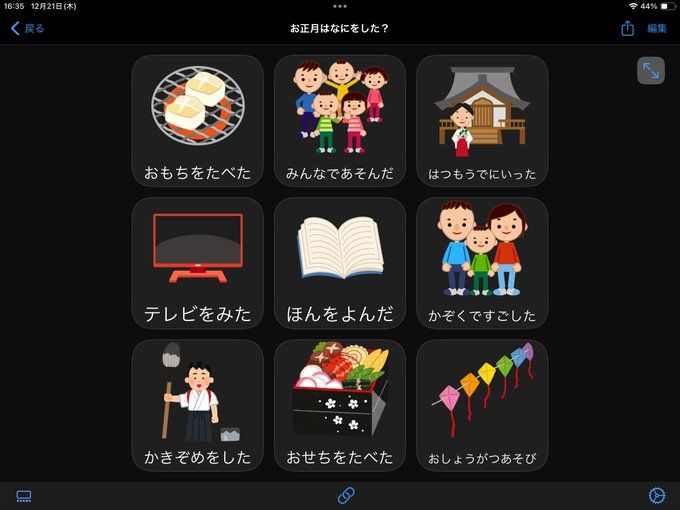Choose the はつもうでにいった card
This screenshot has height=510, width=680.
pyautogui.click(x=482, y=120)
